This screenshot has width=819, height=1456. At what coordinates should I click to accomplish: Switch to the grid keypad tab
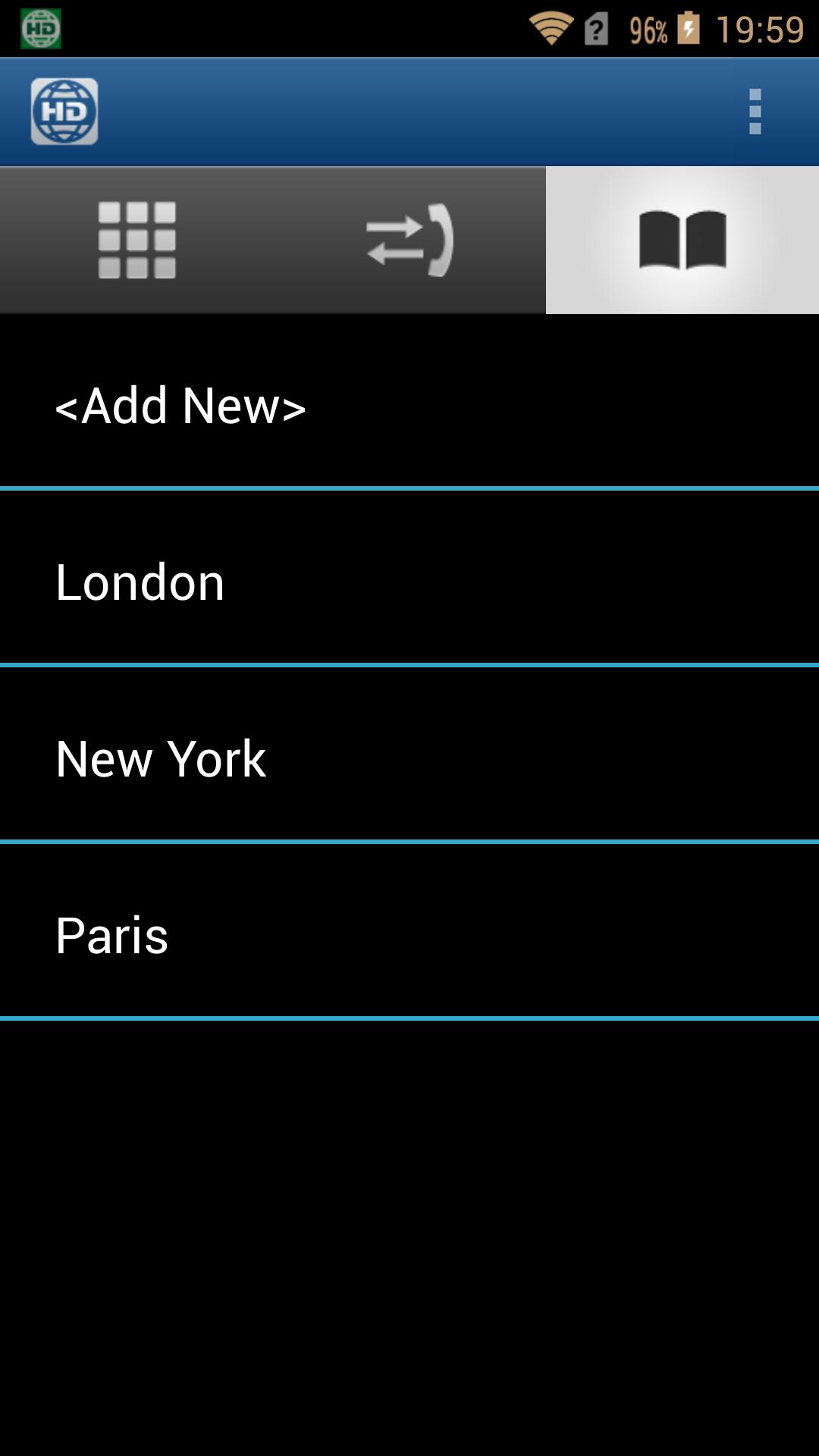tap(137, 240)
